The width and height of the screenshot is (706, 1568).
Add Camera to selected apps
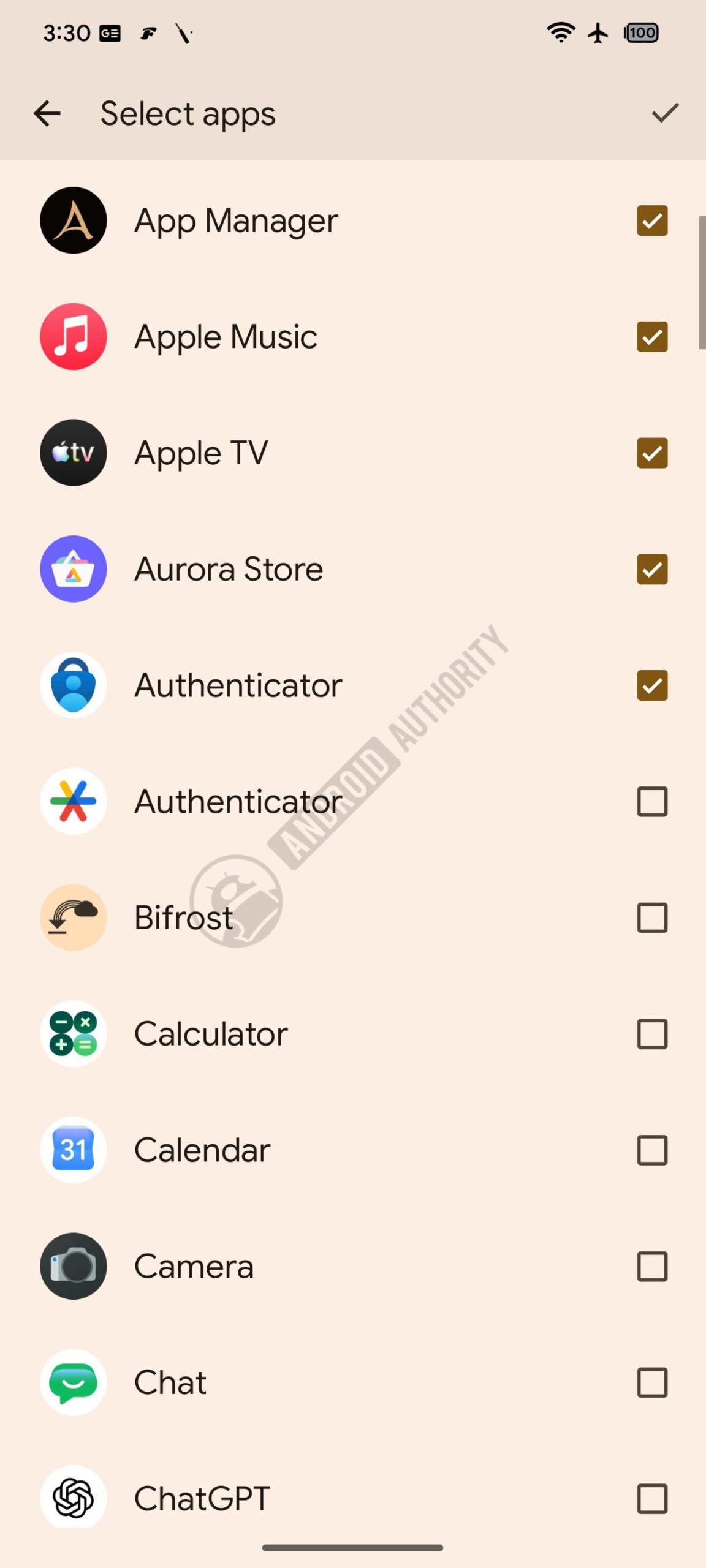tap(652, 1266)
